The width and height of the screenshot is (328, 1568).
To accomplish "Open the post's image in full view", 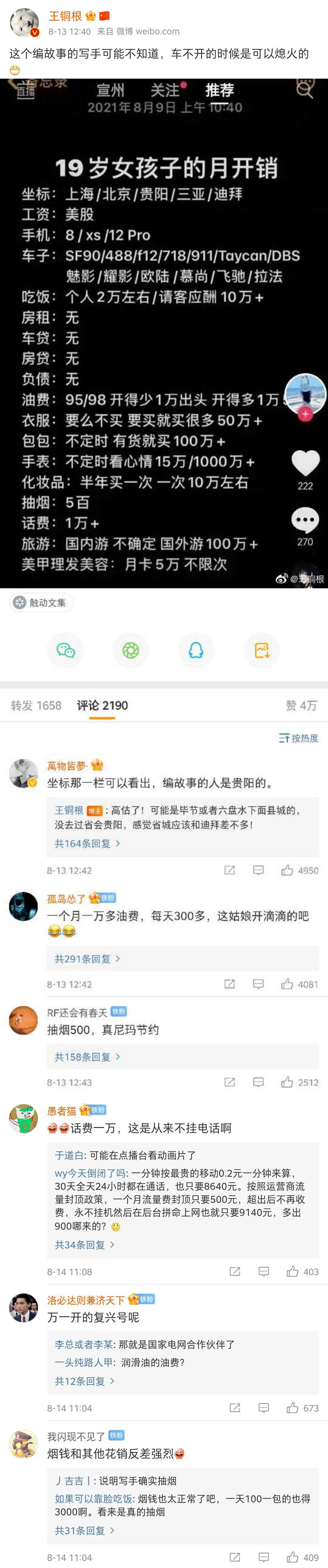I will click(164, 333).
